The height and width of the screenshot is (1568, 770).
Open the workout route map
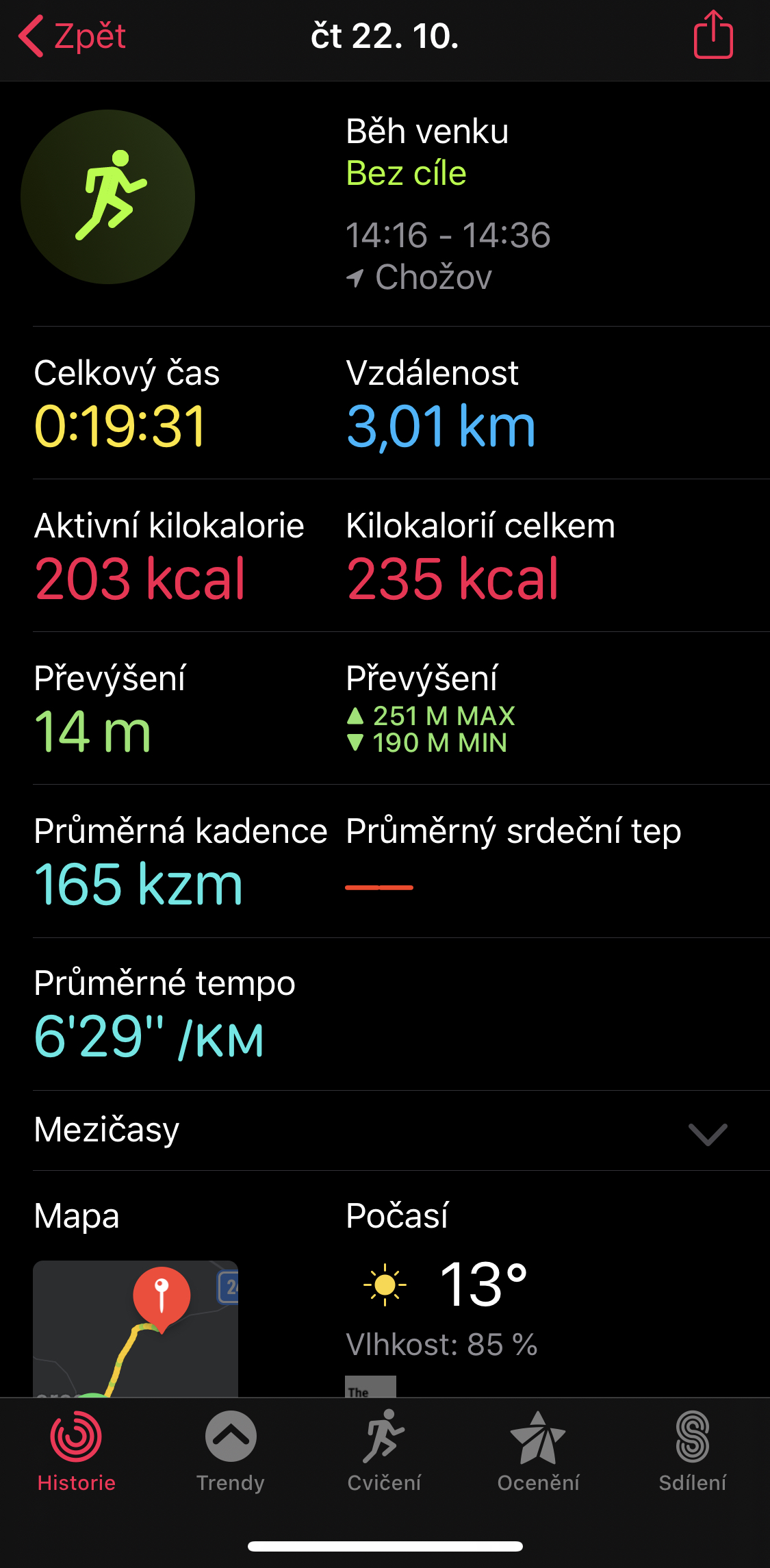(x=136, y=1328)
